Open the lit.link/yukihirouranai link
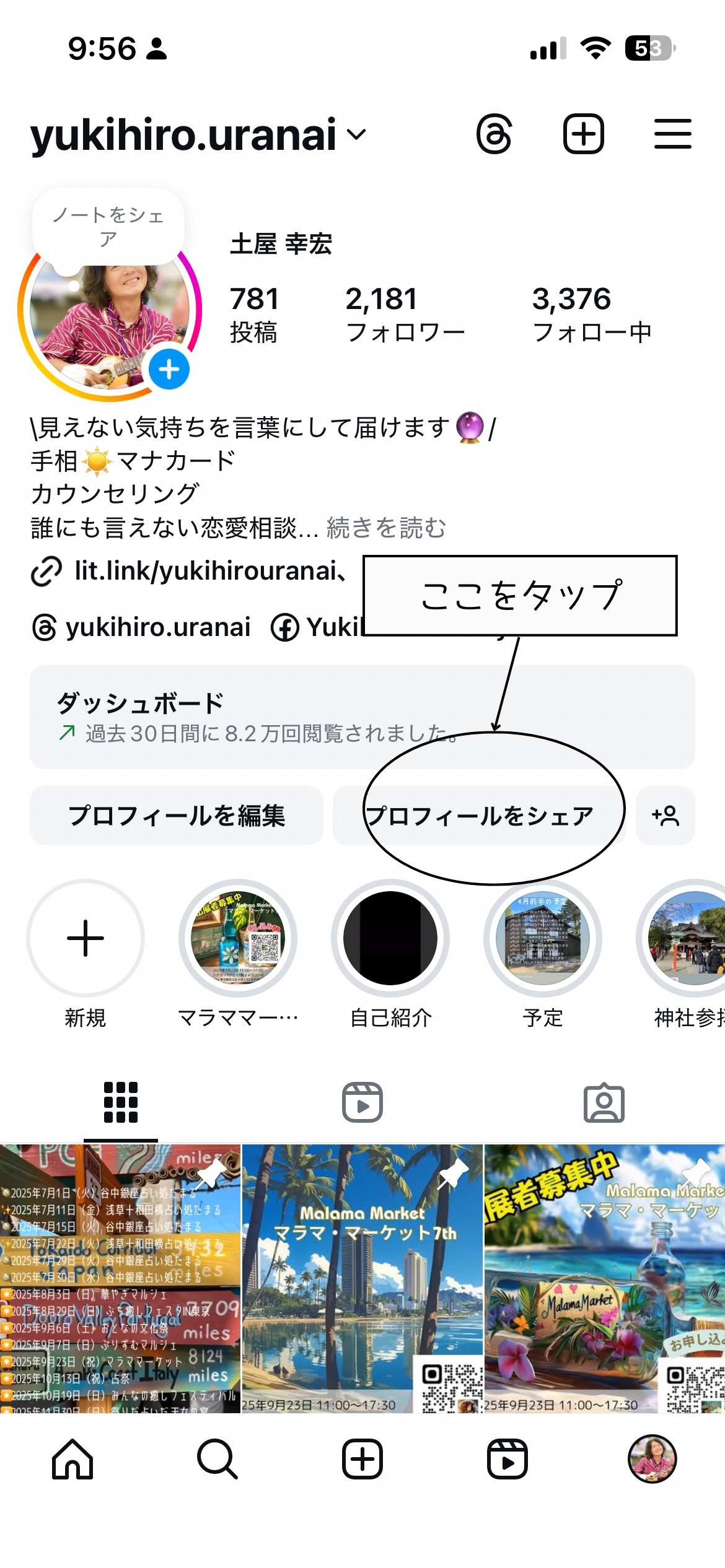Viewport: 725px width, 1568px height. point(204,571)
